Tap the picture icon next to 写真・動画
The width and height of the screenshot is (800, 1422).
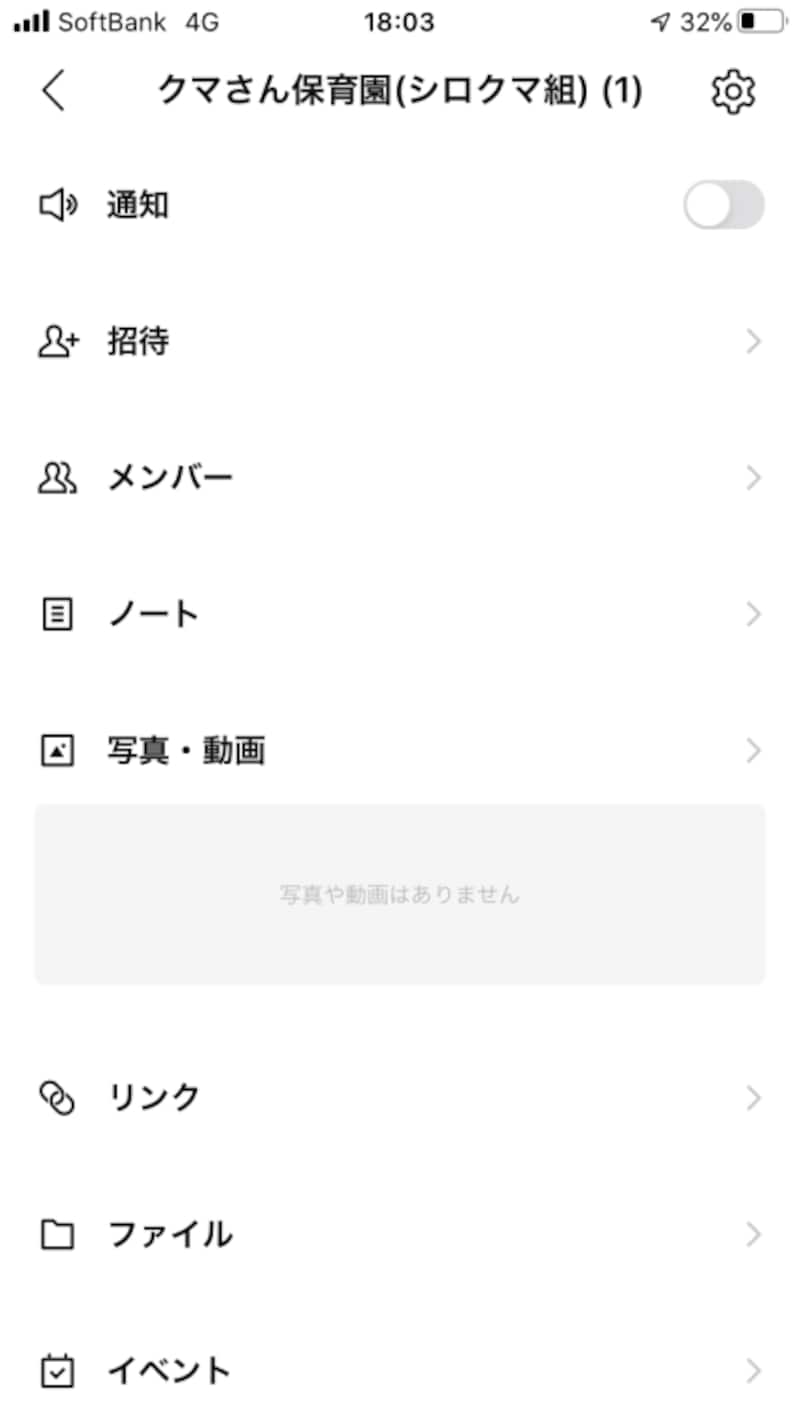tap(57, 749)
